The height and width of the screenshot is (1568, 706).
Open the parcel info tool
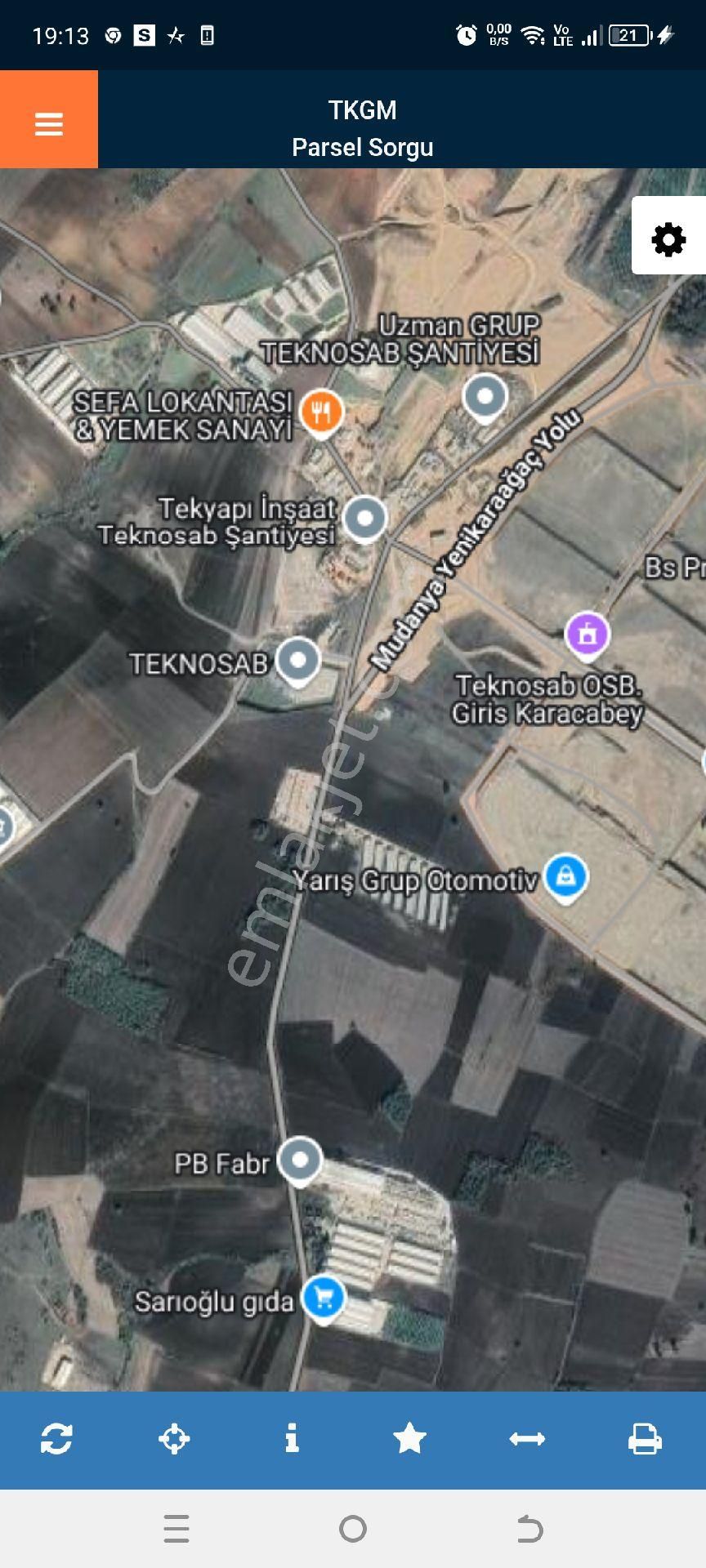[x=293, y=1440]
